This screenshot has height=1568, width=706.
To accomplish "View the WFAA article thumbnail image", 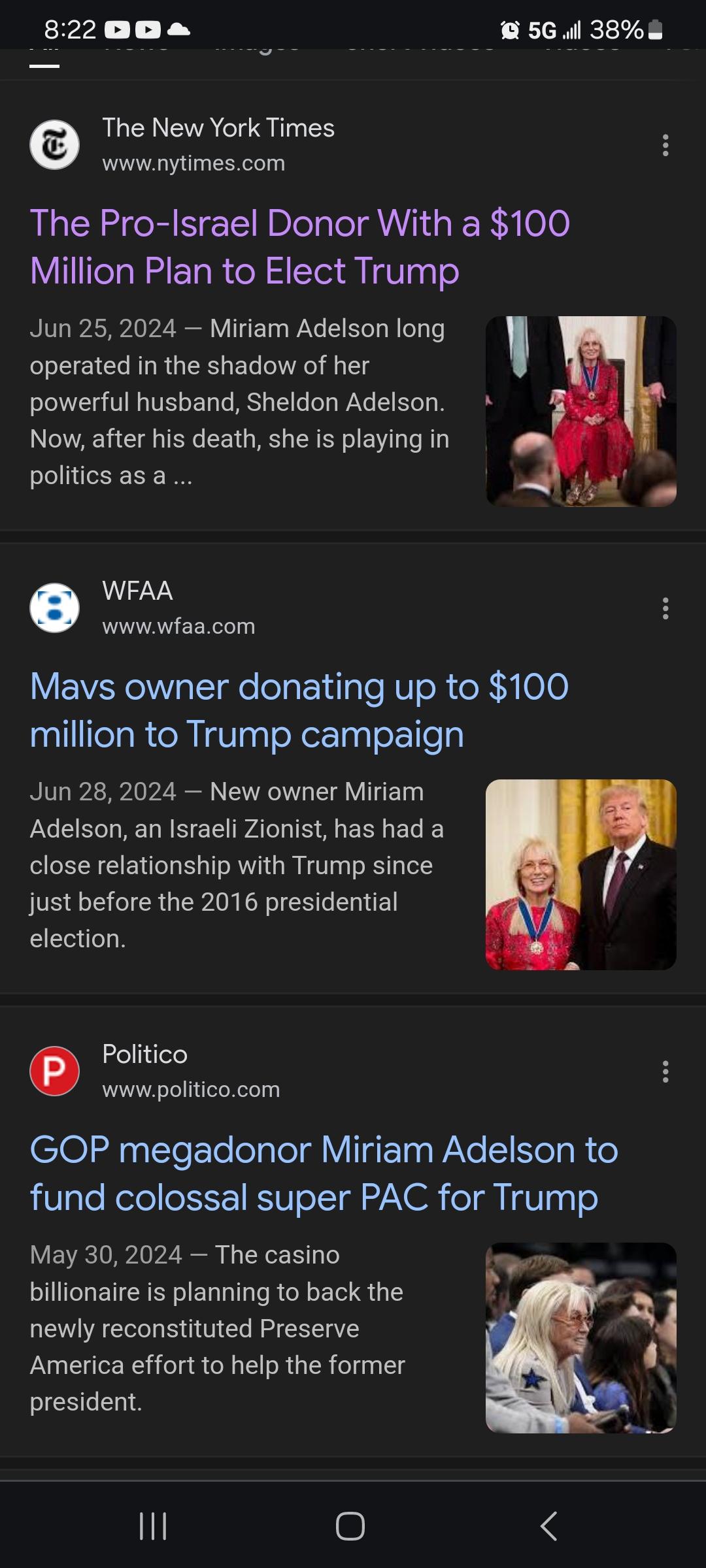I will [x=580, y=874].
